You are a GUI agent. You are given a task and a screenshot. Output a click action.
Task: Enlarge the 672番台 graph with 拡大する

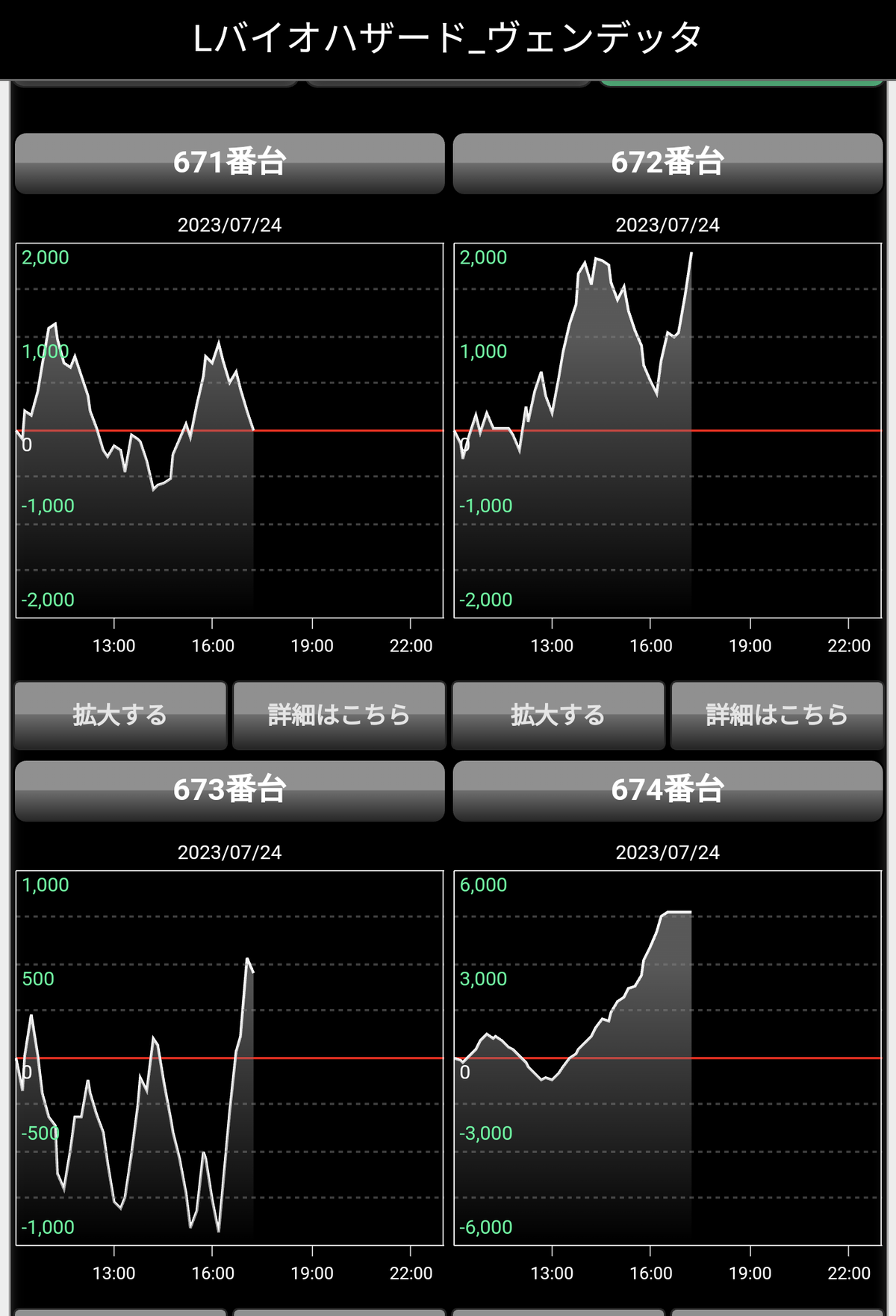coord(558,715)
